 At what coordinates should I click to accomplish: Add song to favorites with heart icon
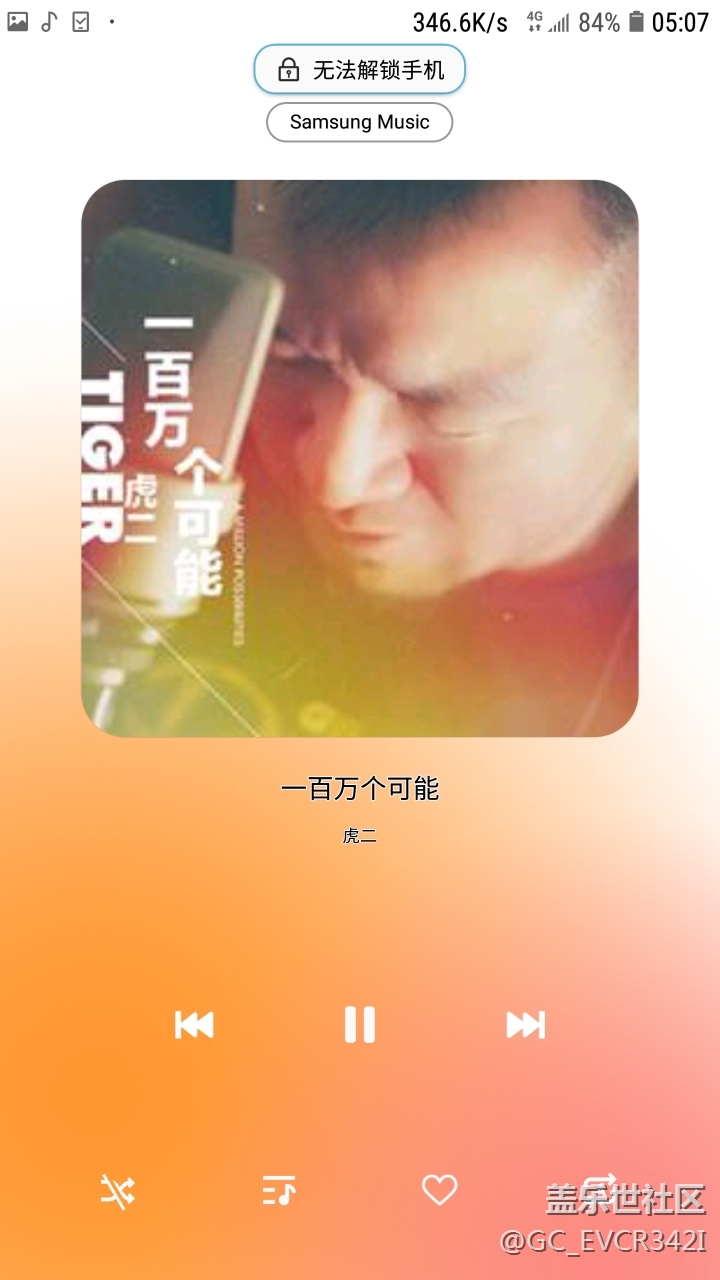[x=439, y=1190]
